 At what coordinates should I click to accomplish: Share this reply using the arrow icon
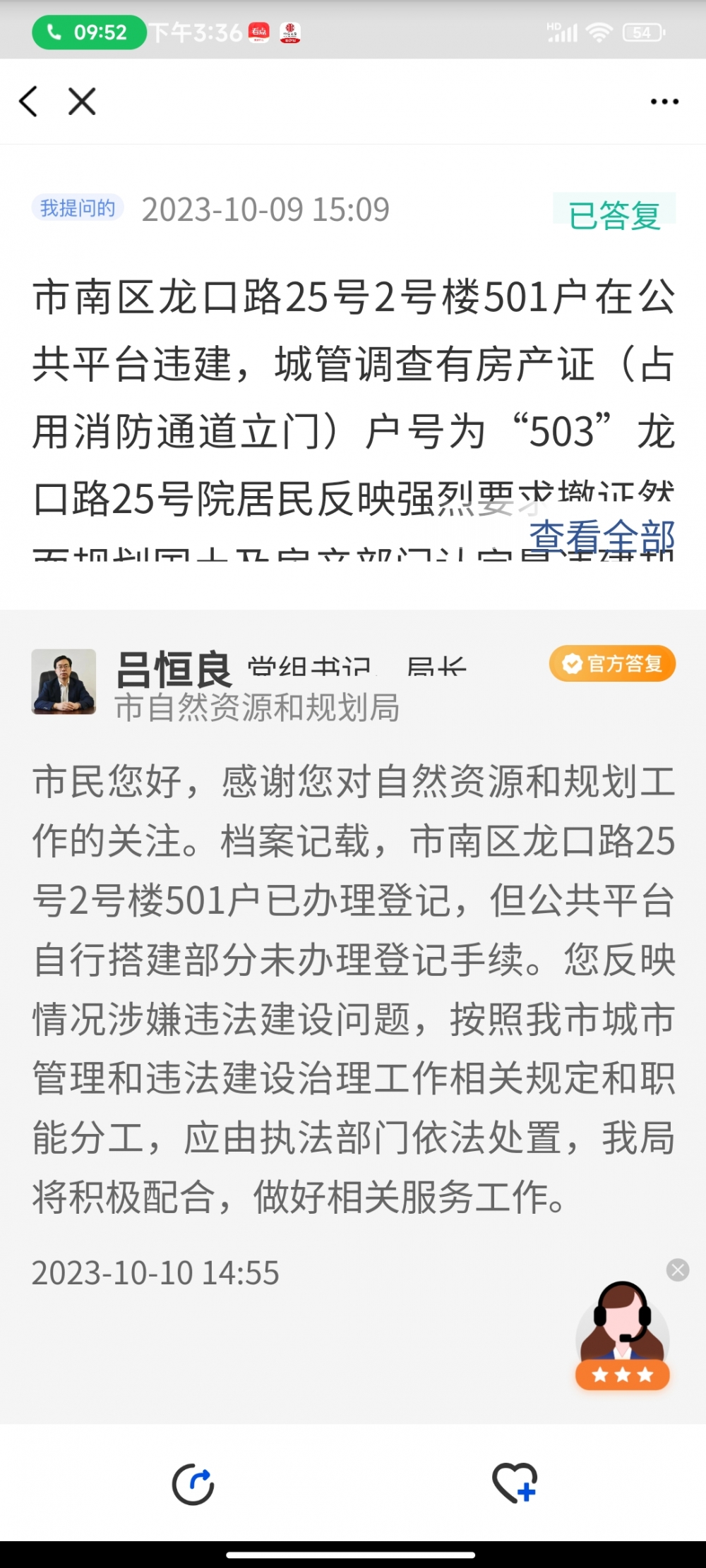pyautogui.click(x=193, y=1484)
